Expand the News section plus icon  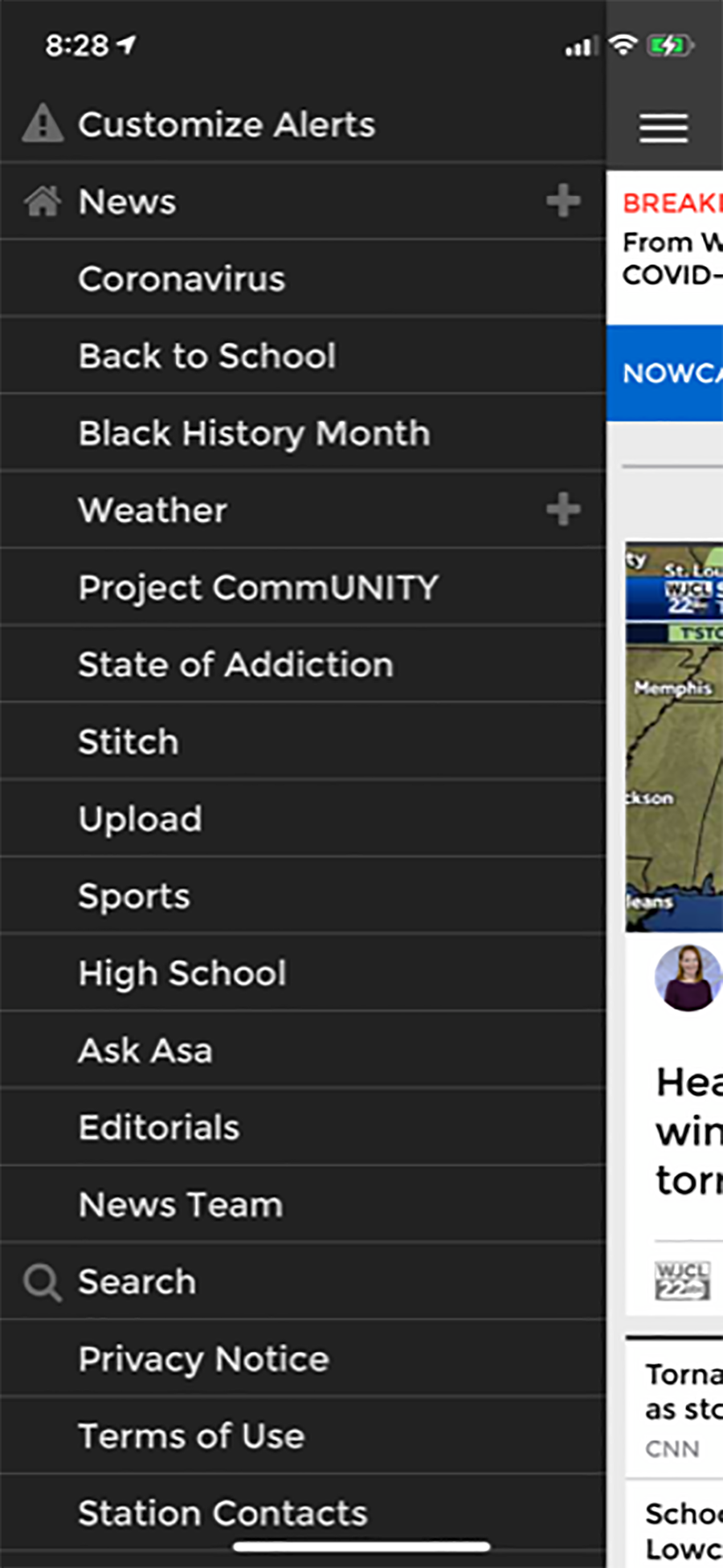[563, 201]
